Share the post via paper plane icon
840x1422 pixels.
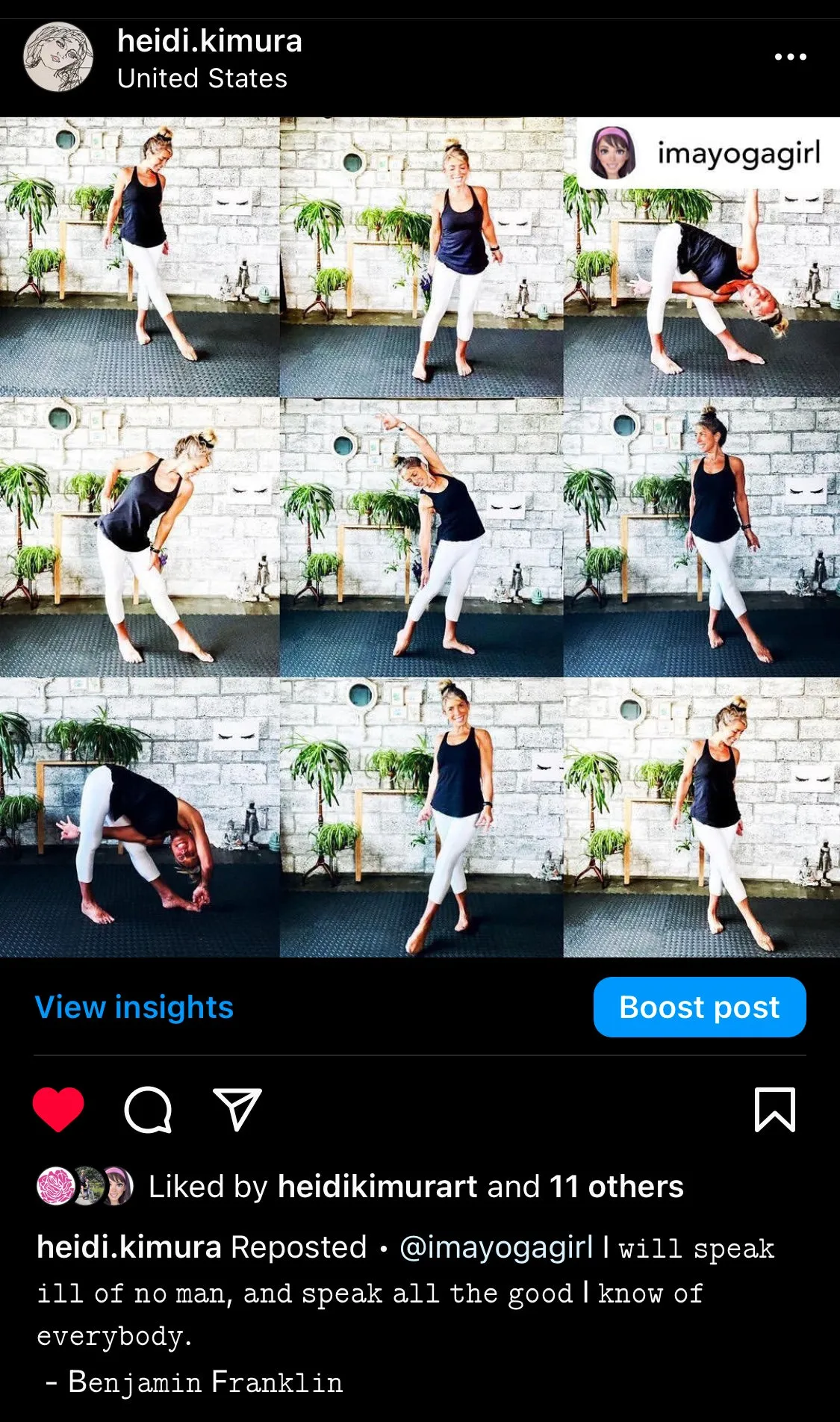237,1109
